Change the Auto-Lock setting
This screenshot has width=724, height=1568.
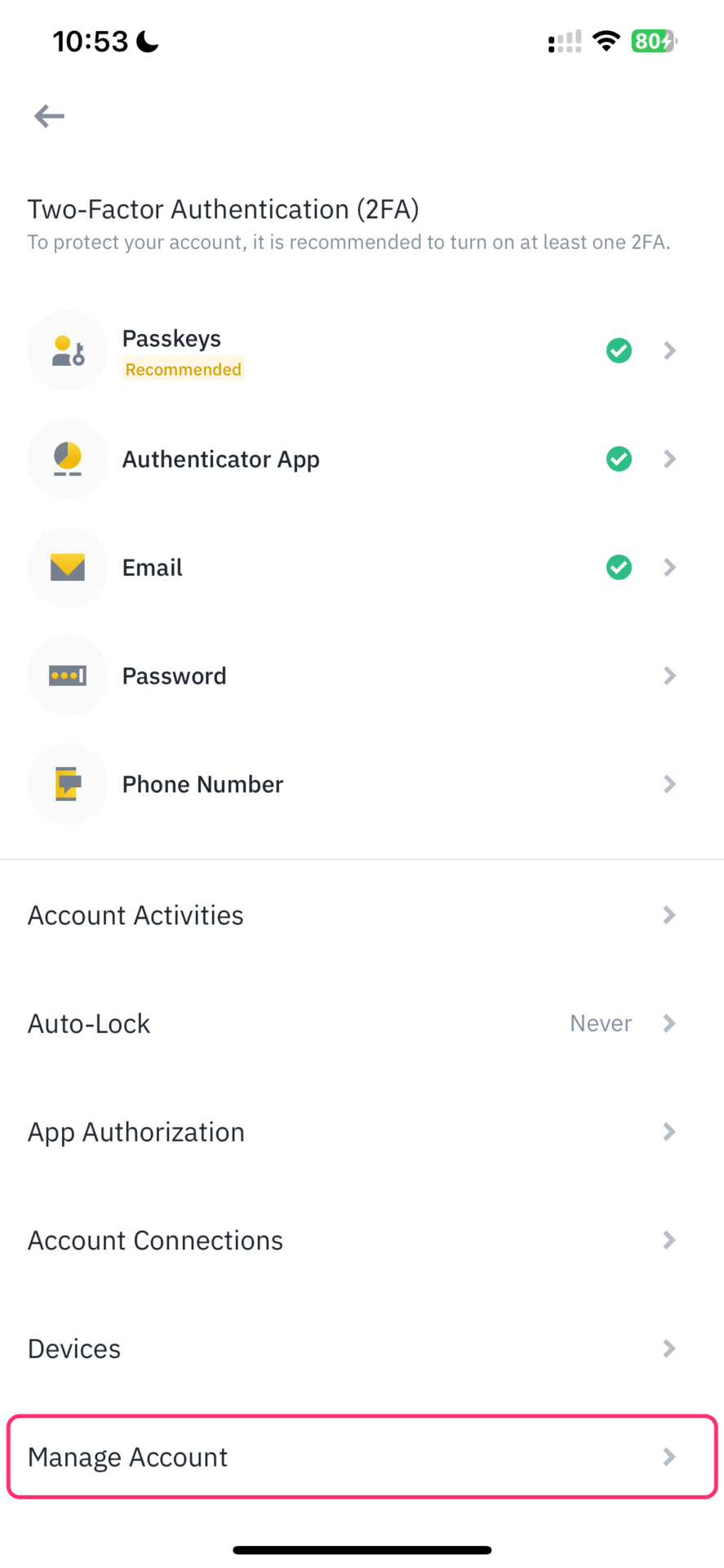[362, 1023]
